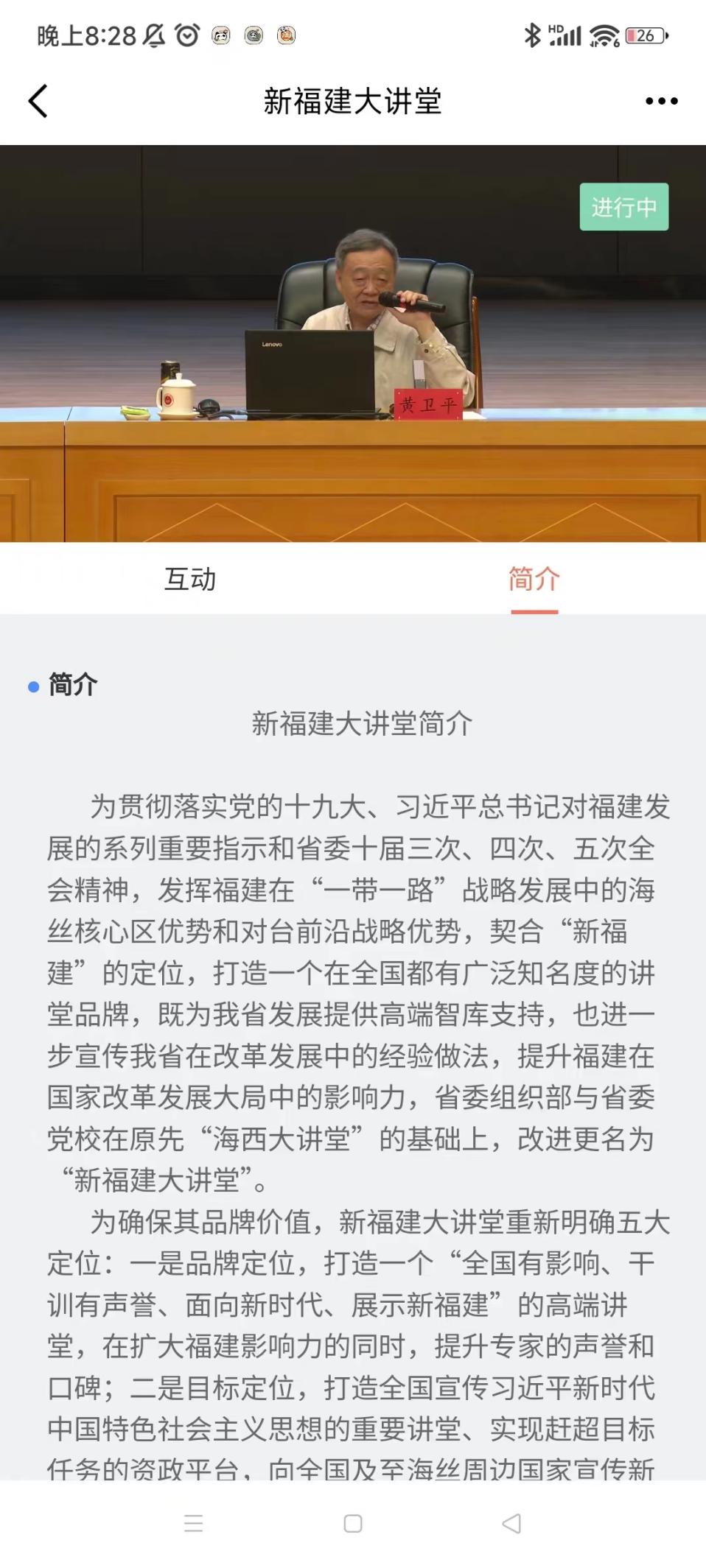Open the three-dot overflow menu
Image resolution: width=706 pixels, height=1568 pixels.
(661, 101)
